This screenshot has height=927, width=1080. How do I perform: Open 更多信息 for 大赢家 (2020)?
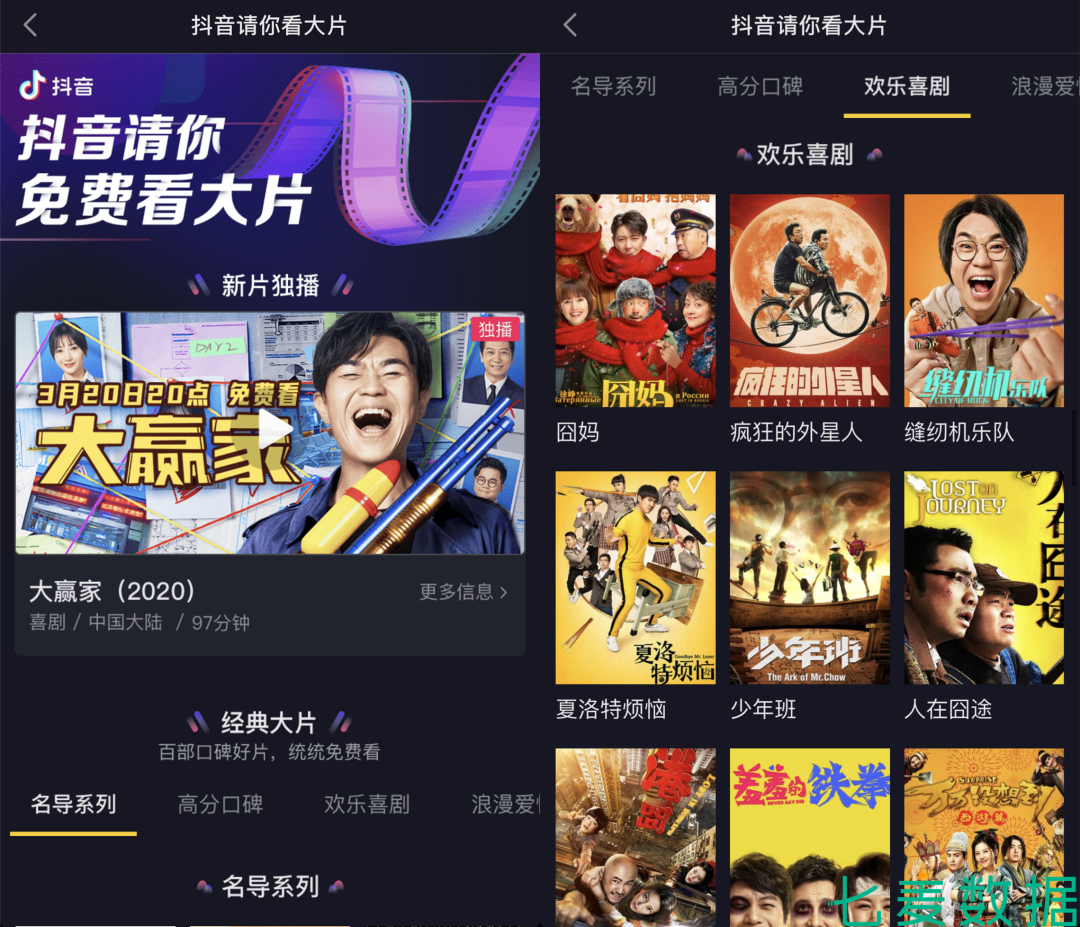[x=463, y=592]
